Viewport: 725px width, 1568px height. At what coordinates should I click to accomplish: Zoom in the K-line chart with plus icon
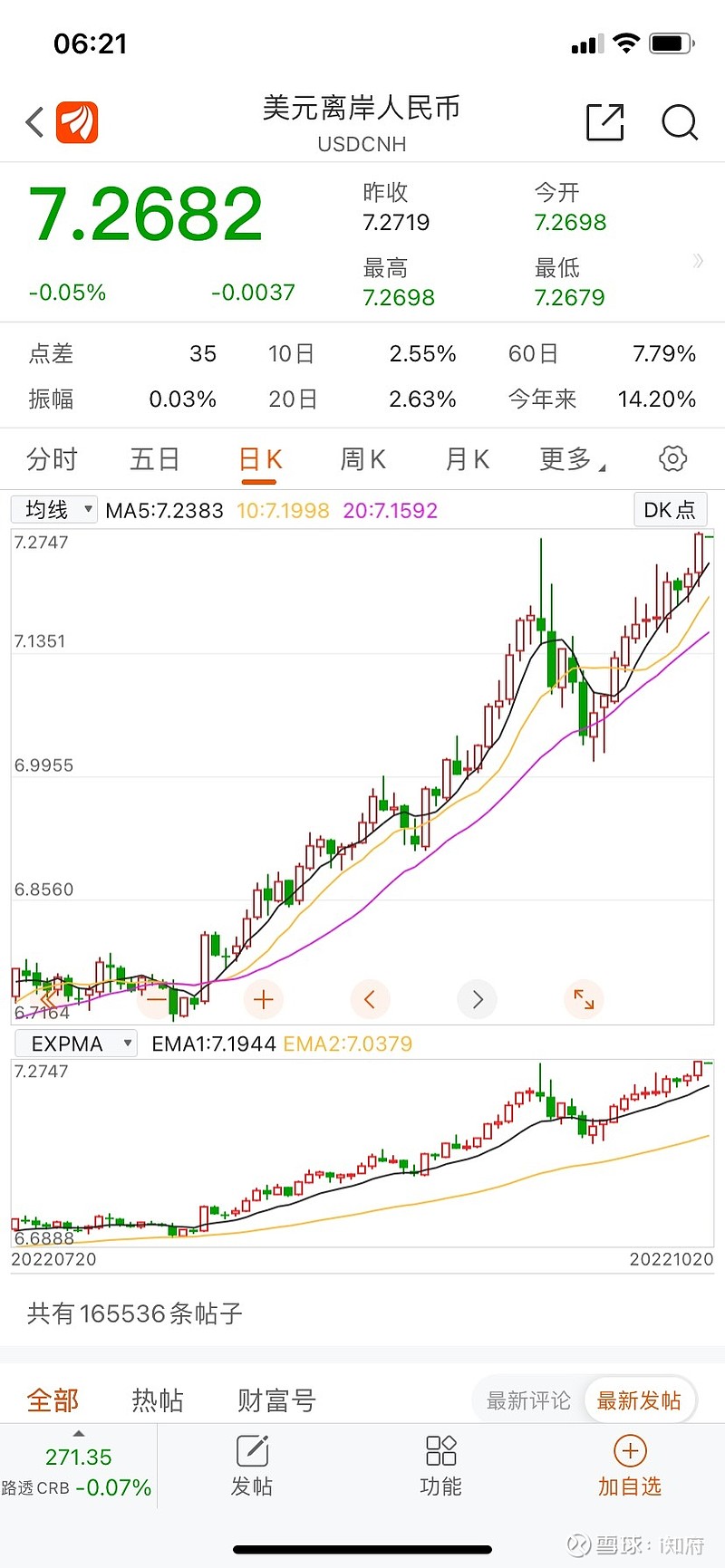pyautogui.click(x=263, y=999)
